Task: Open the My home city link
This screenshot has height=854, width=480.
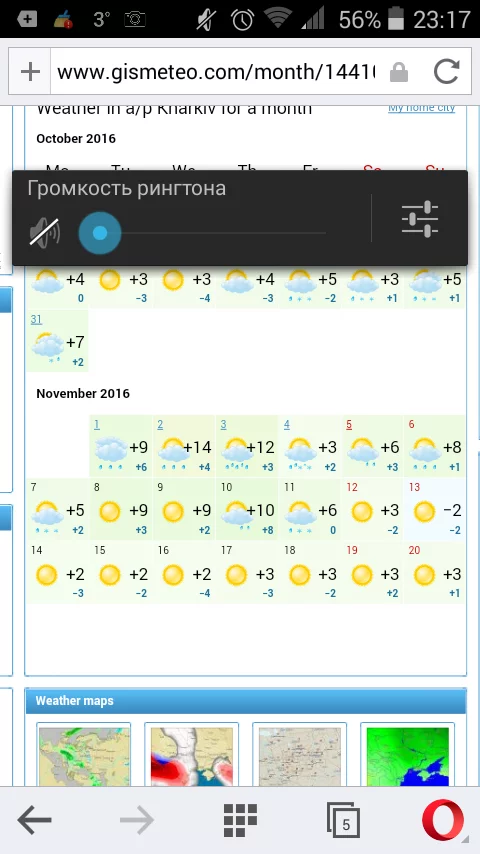Action: (421, 108)
